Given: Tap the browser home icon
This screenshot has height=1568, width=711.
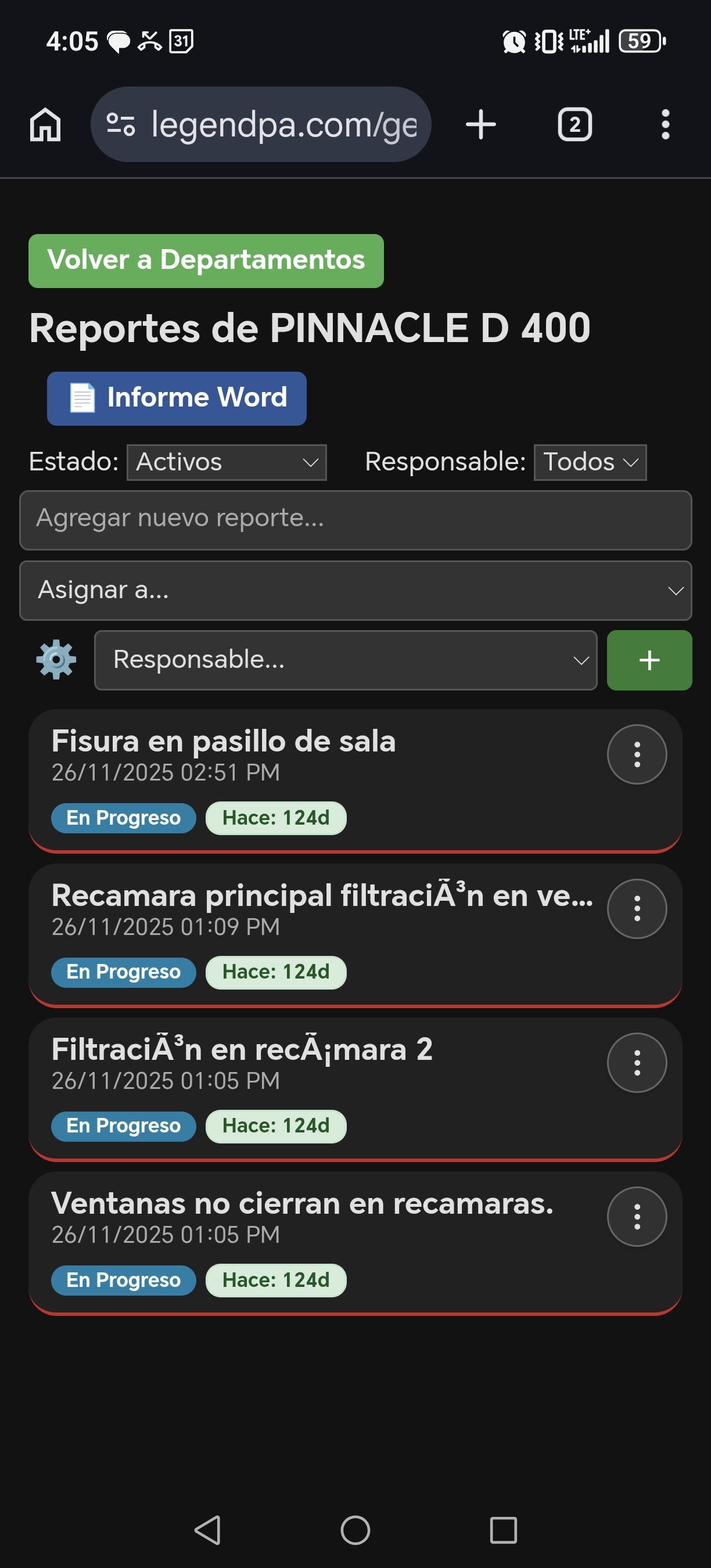Looking at the screenshot, I should pyautogui.click(x=46, y=125).
